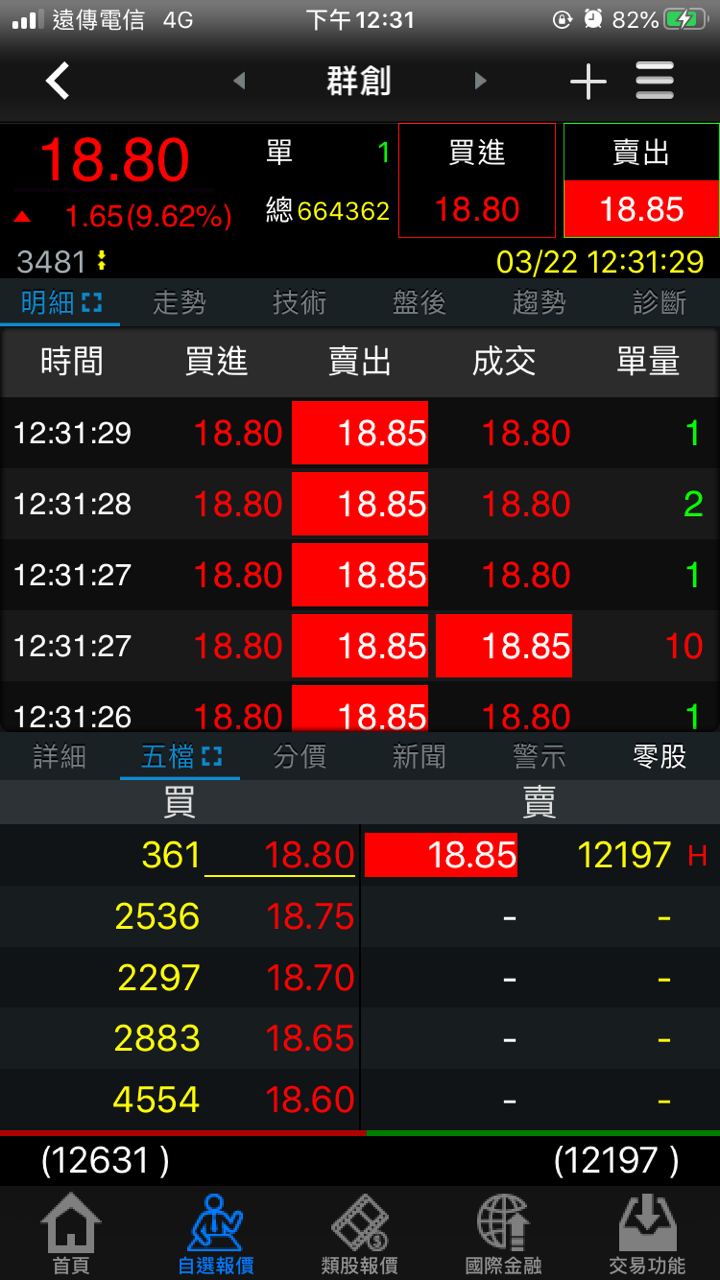Select the 盤後 tab

pos(419,303)
